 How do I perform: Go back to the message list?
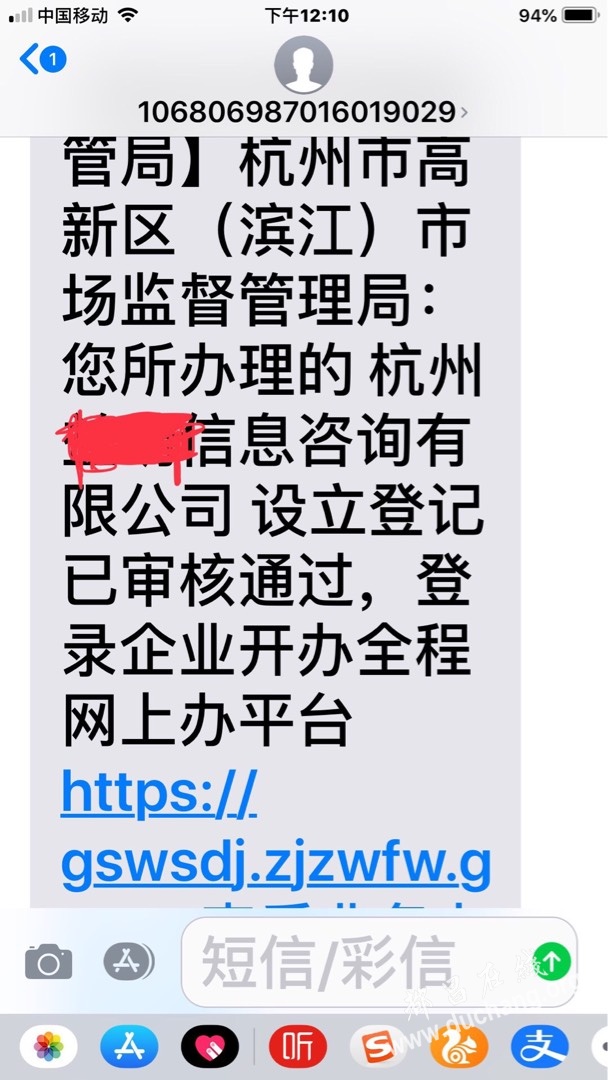[x=42, y=59]
